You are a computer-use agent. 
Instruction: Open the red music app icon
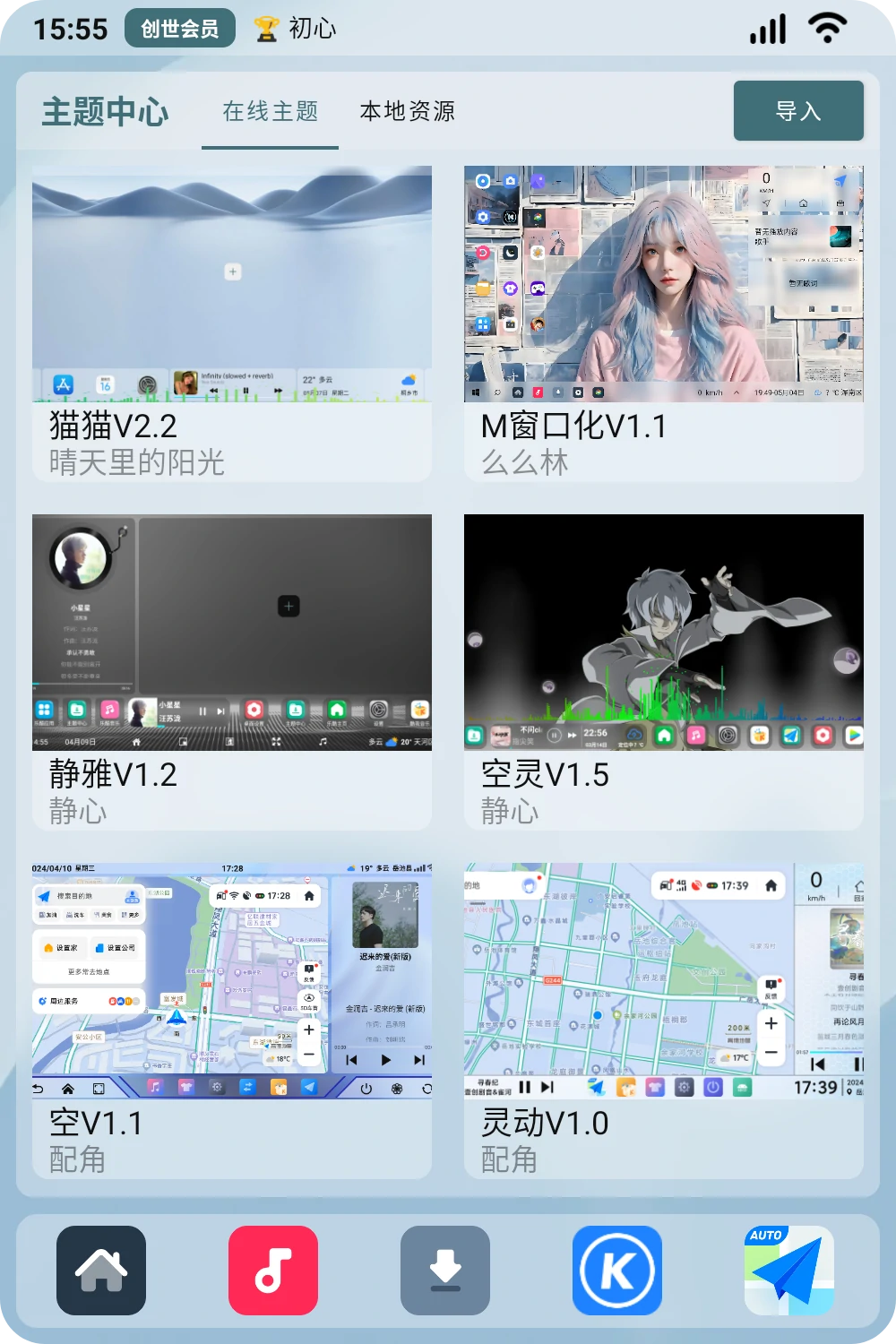click(x=273, y=1271)
